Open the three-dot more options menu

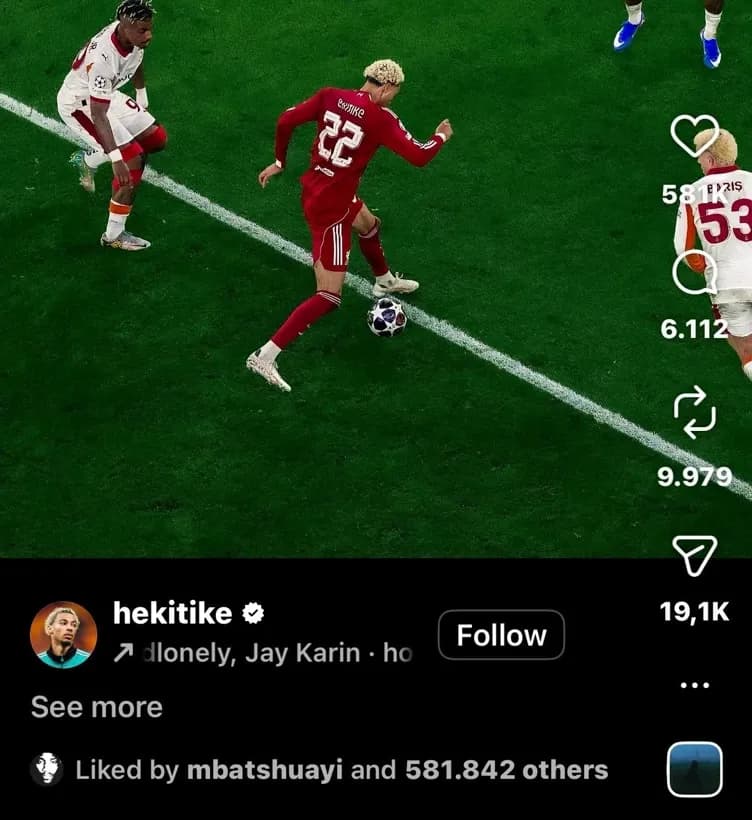(694, 686)
